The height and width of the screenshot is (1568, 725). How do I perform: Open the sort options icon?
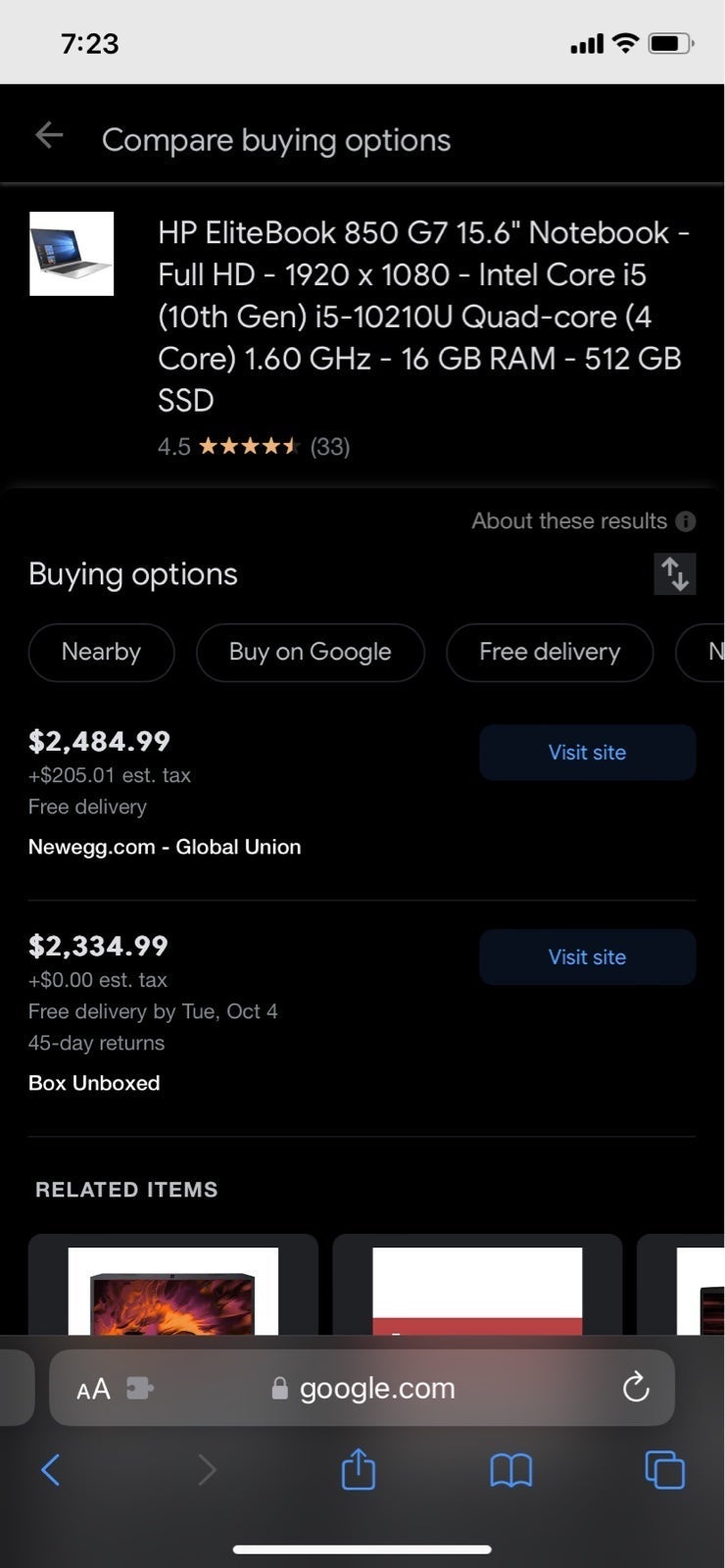pyautogui.click(x=674, y=573)
